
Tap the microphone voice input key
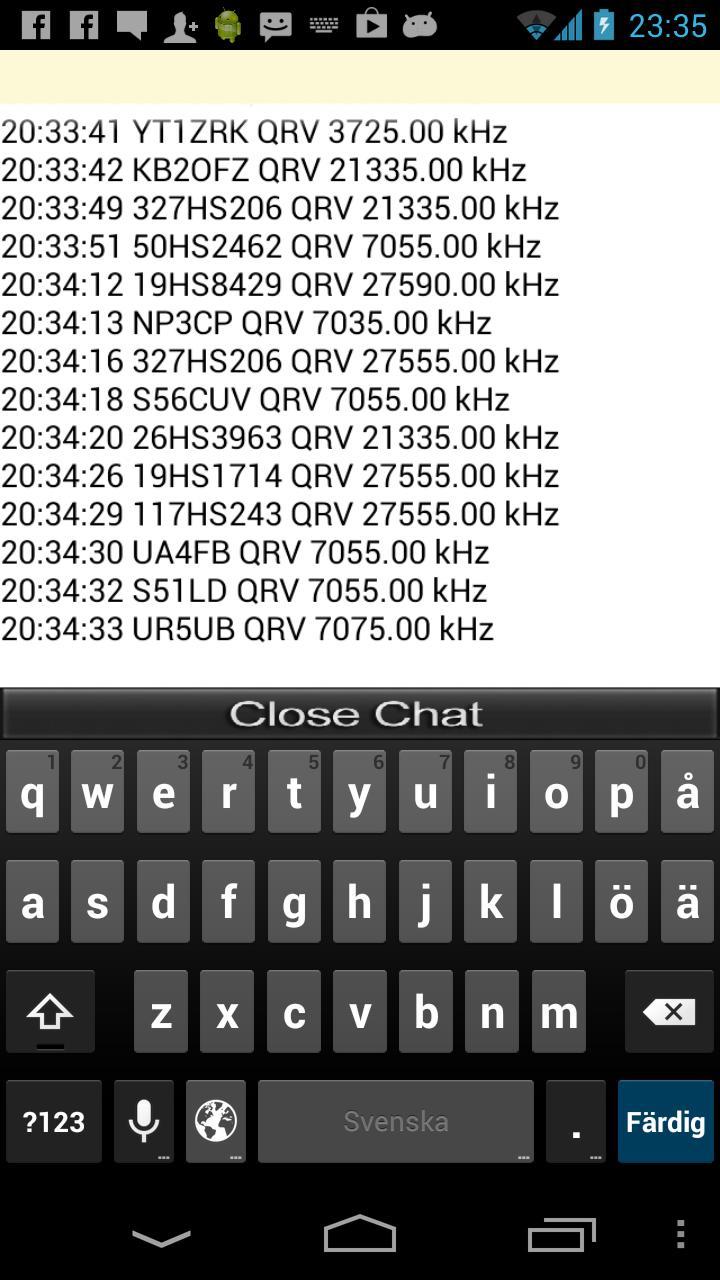[x=144, y=1121]
